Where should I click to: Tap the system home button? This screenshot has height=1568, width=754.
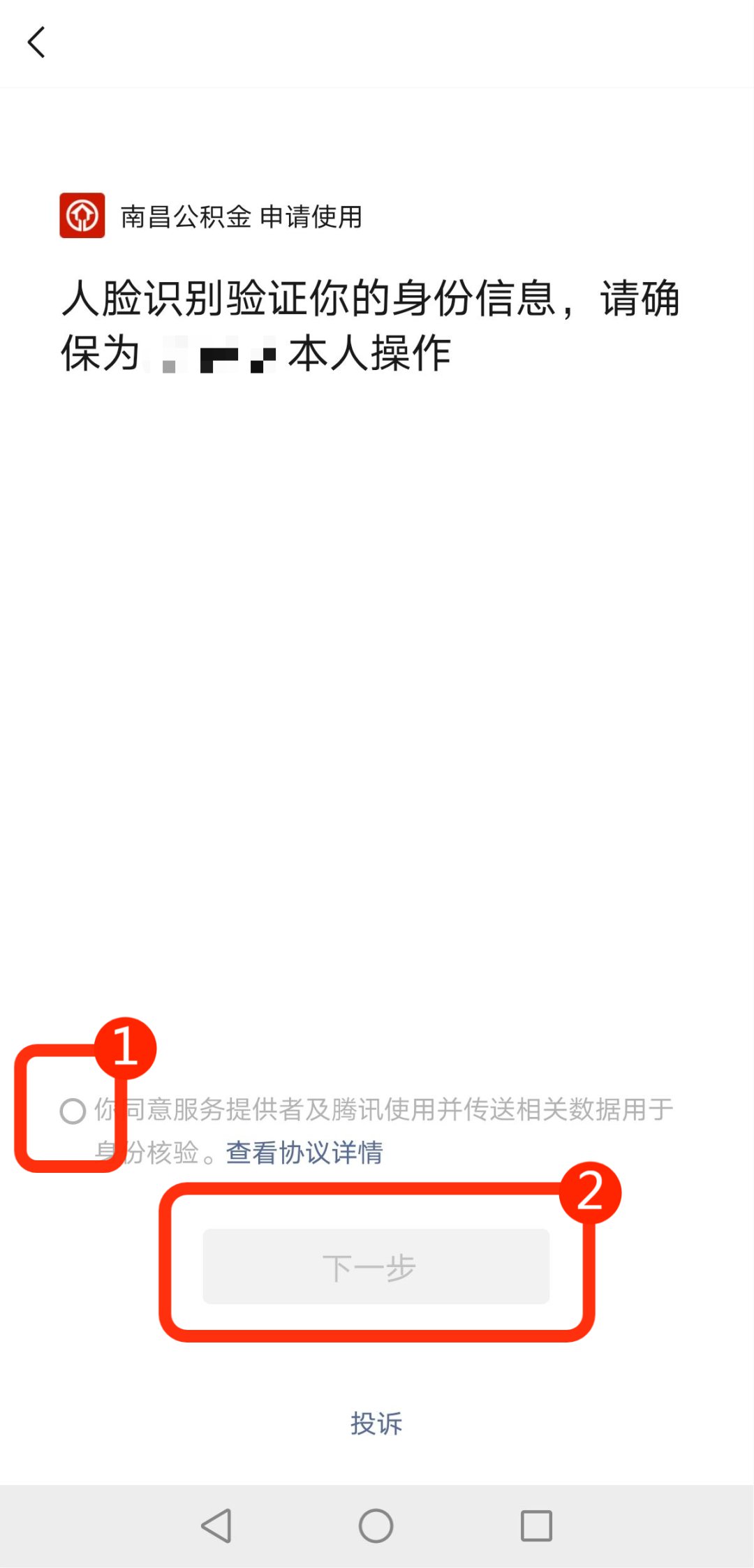376,1525
